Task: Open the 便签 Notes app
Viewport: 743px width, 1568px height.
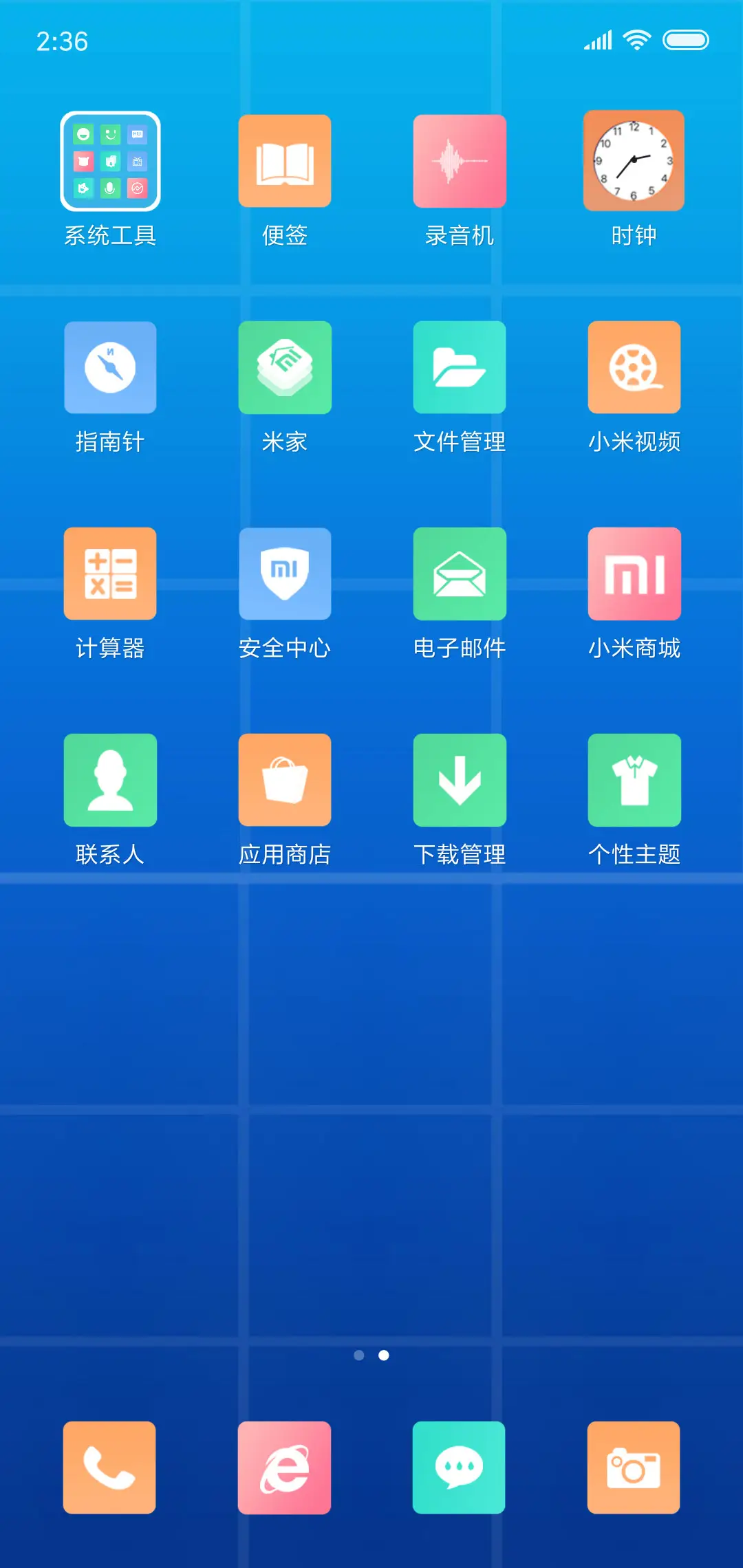Action: pos(285,161)
